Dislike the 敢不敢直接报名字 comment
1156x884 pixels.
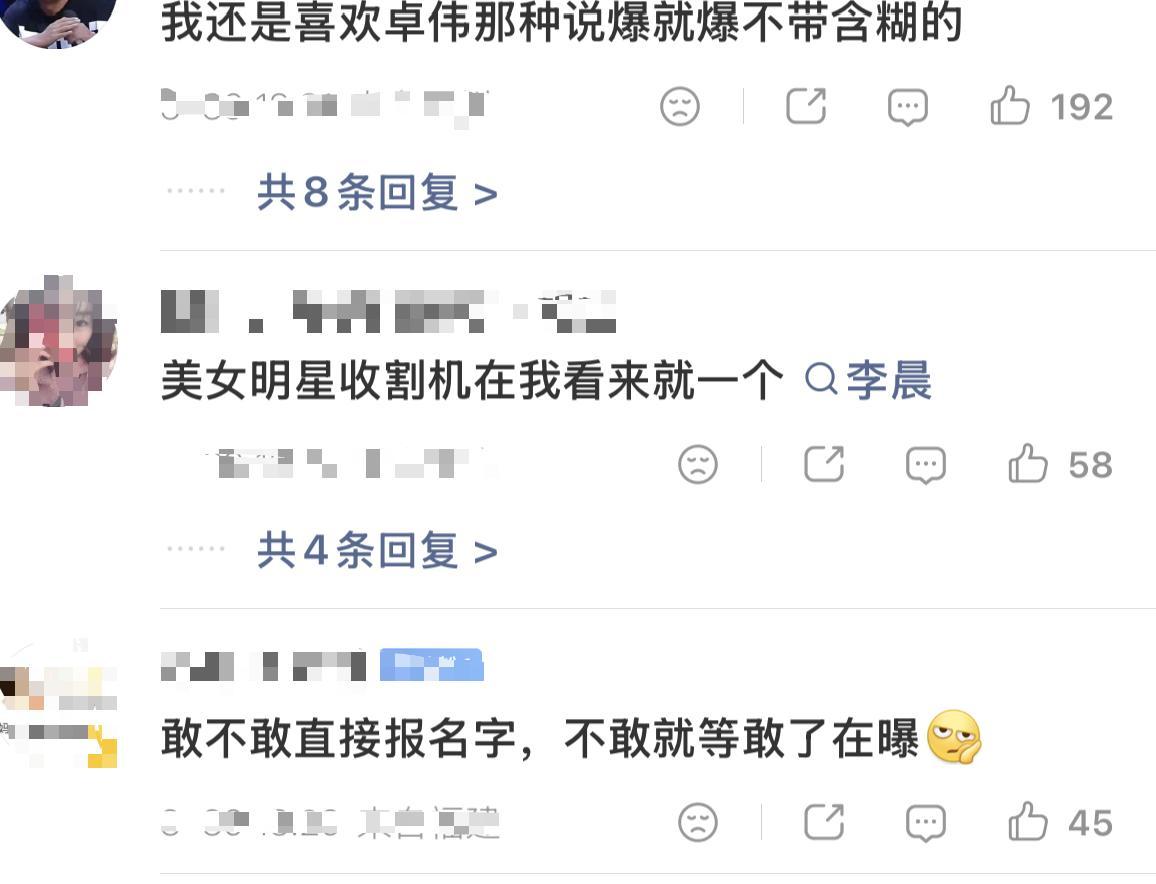click(x=698, y=822)
